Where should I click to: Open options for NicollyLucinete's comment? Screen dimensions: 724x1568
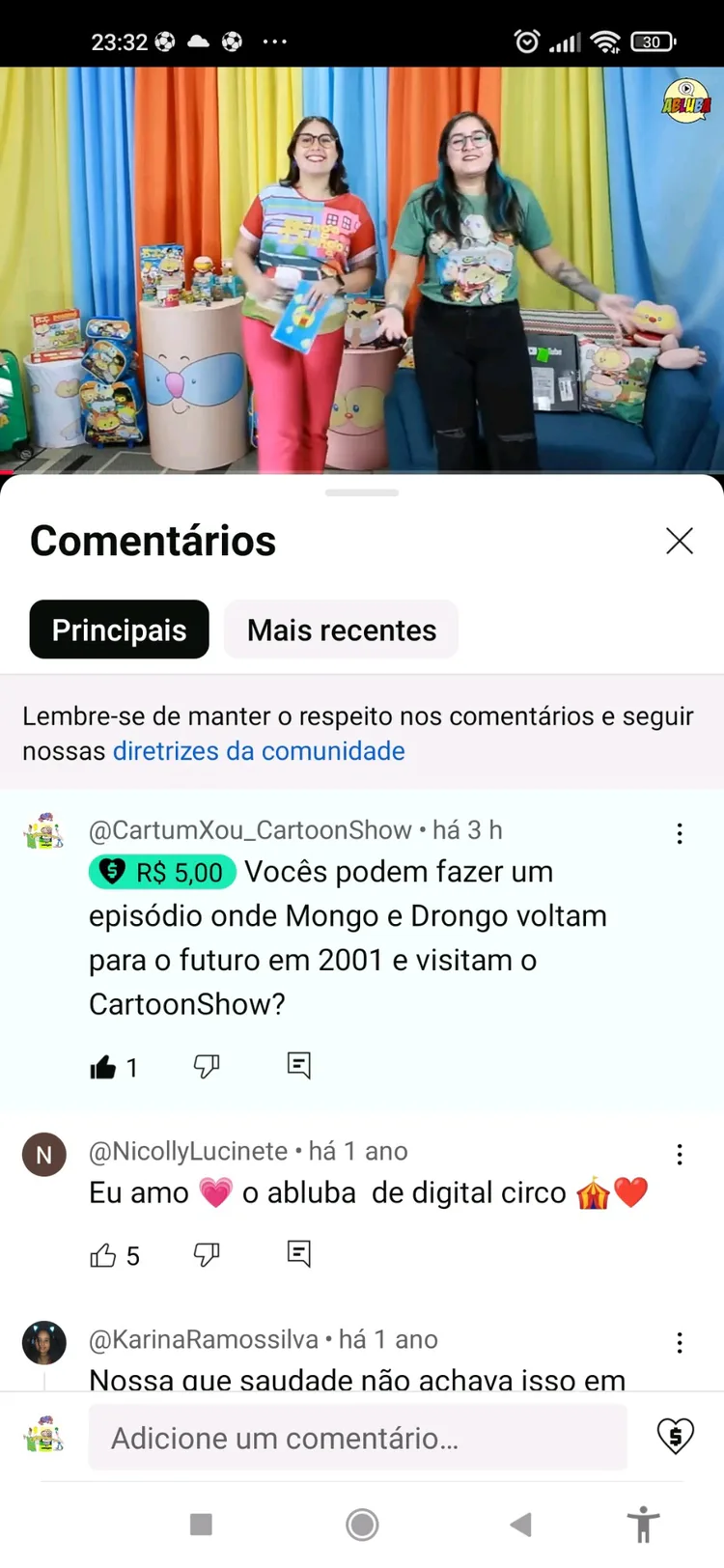680,1155
